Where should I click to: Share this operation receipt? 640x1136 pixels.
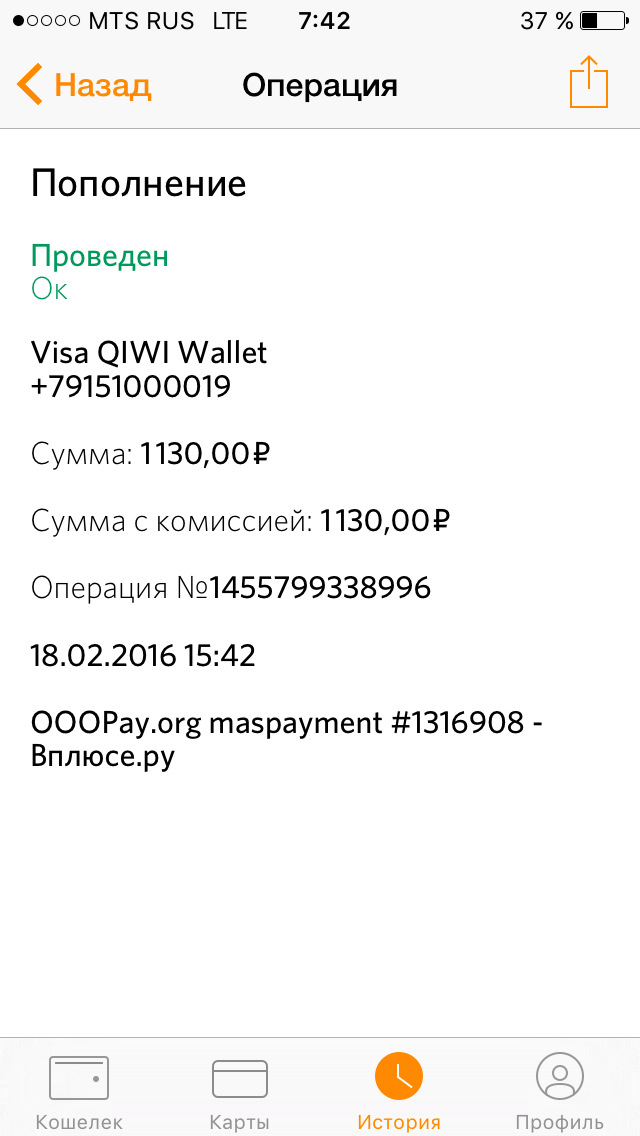(589, 82)
